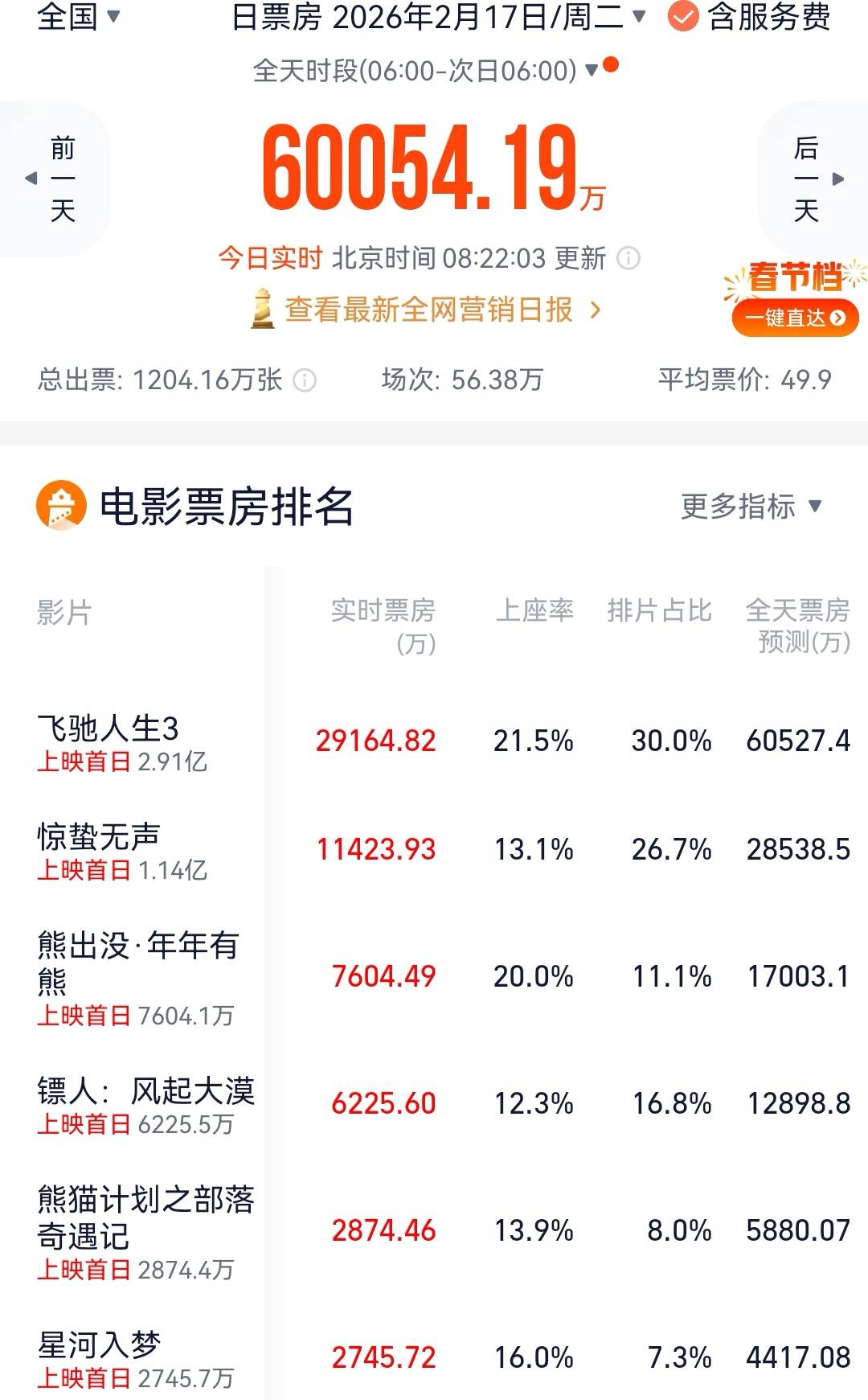This screenshot has width=868, height=1400.
Task: Go to the previous day (前一天)
Action: 56,179
